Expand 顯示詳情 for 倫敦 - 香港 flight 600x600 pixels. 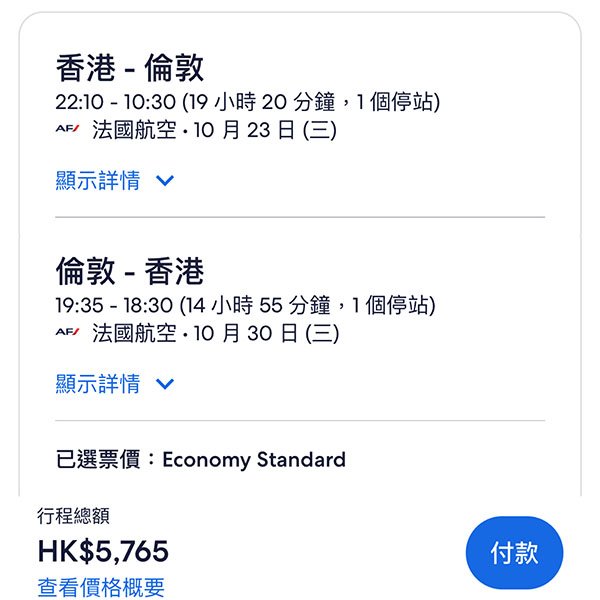coord(115,384)
